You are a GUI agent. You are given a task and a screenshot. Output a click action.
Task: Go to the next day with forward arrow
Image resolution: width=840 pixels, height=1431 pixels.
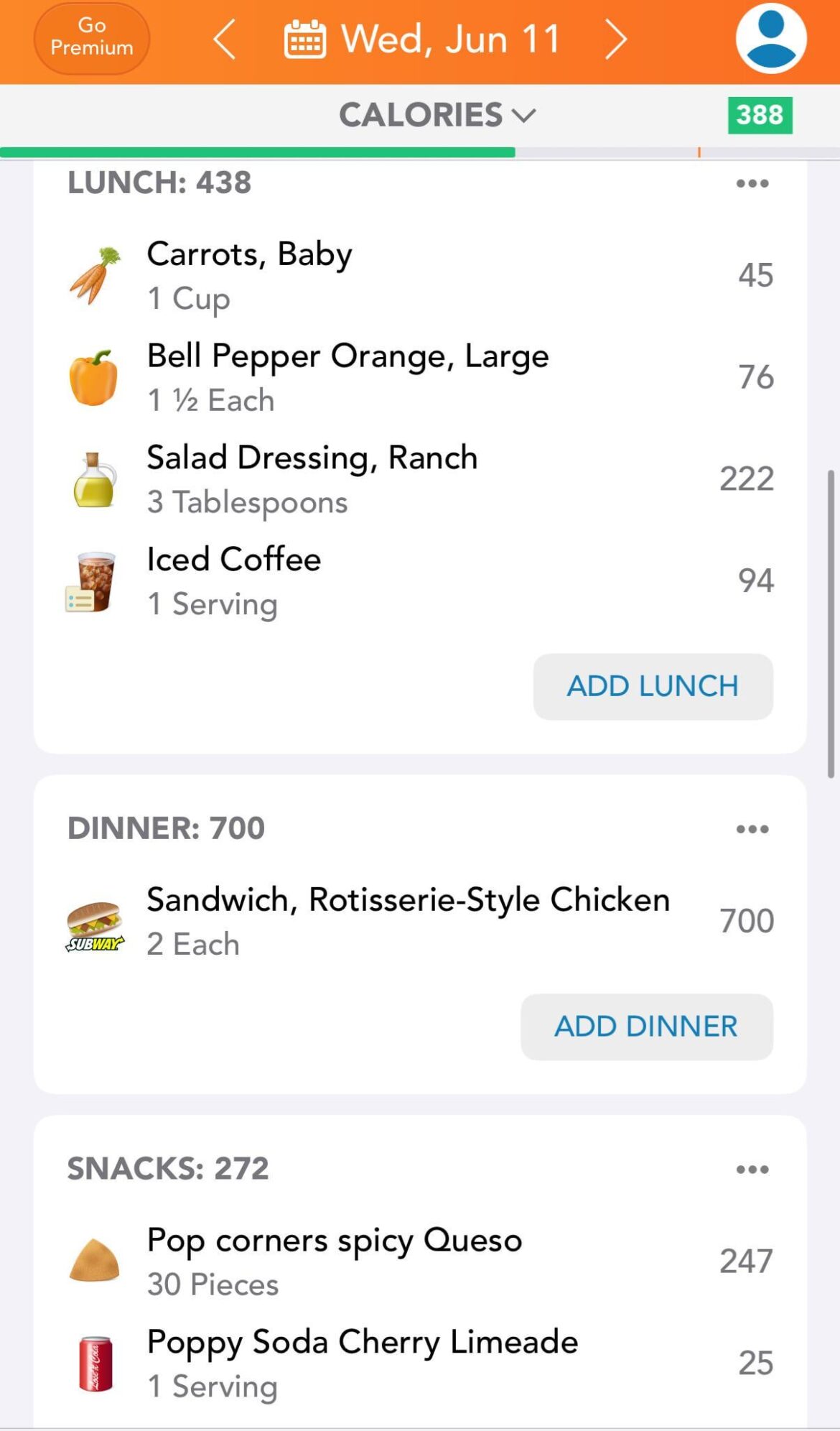click(616, 38)
